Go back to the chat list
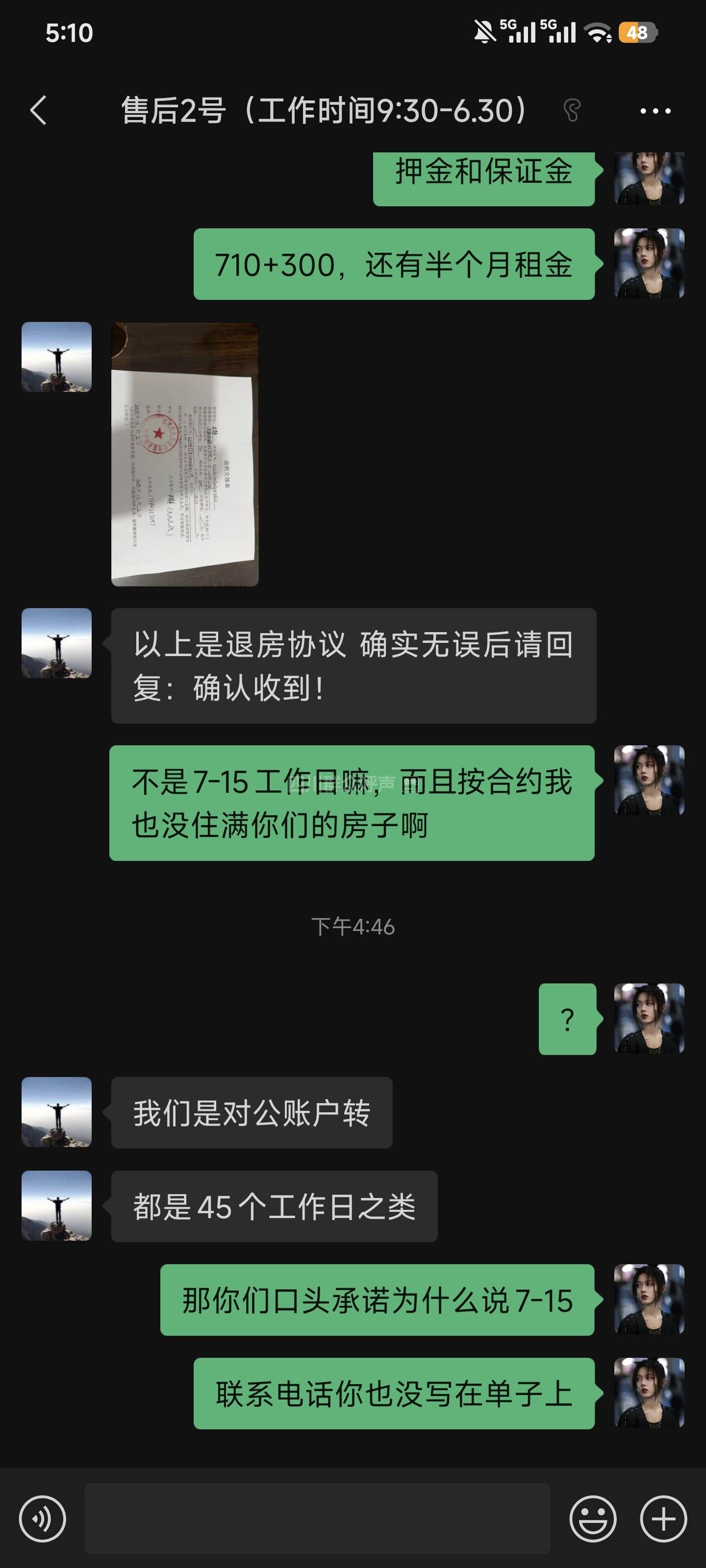The image size is (706, 1568). (x=38, y=111)
